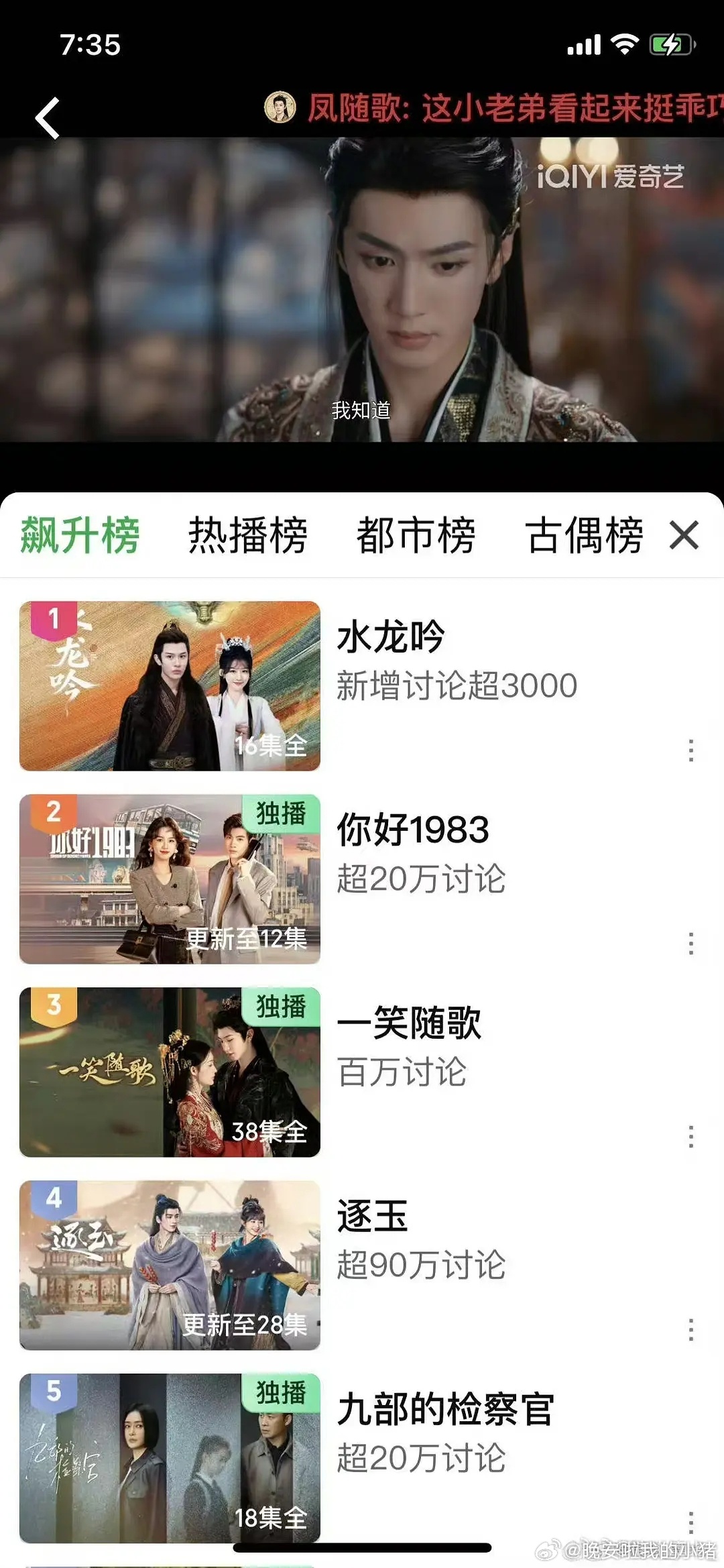Go back using the top-left arrow
The height and width of the screenshot is (1568, 724).
pyautogui.click(x=48, y=118)
